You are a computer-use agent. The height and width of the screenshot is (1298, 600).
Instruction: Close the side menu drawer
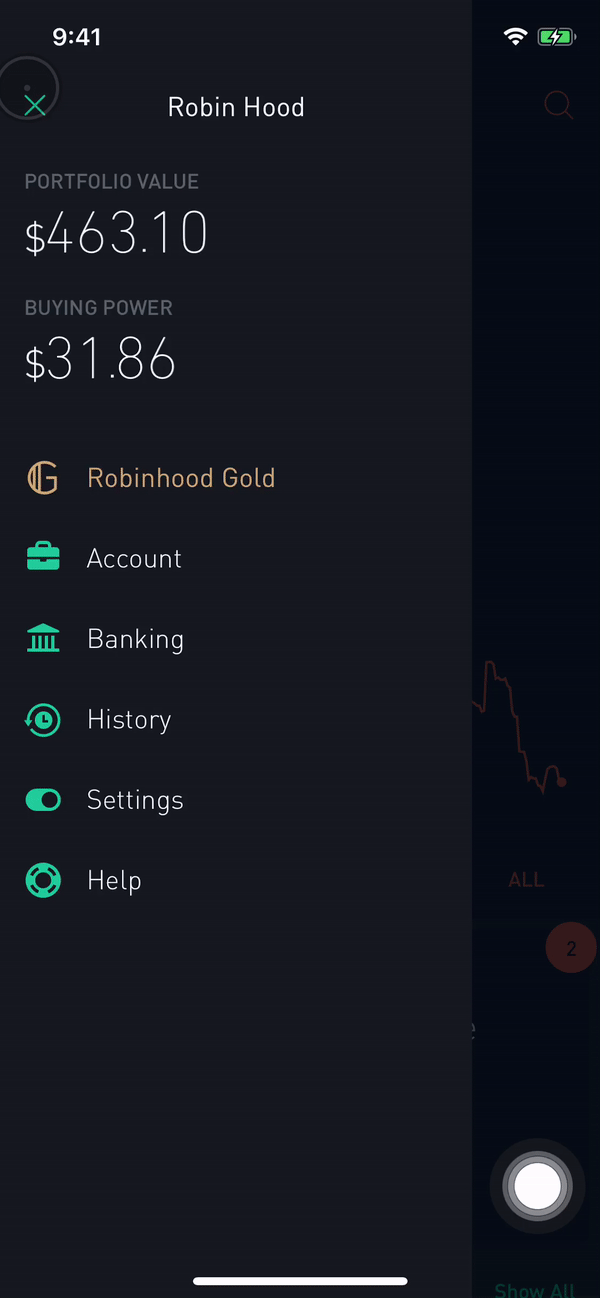click(x=35, y=105)
